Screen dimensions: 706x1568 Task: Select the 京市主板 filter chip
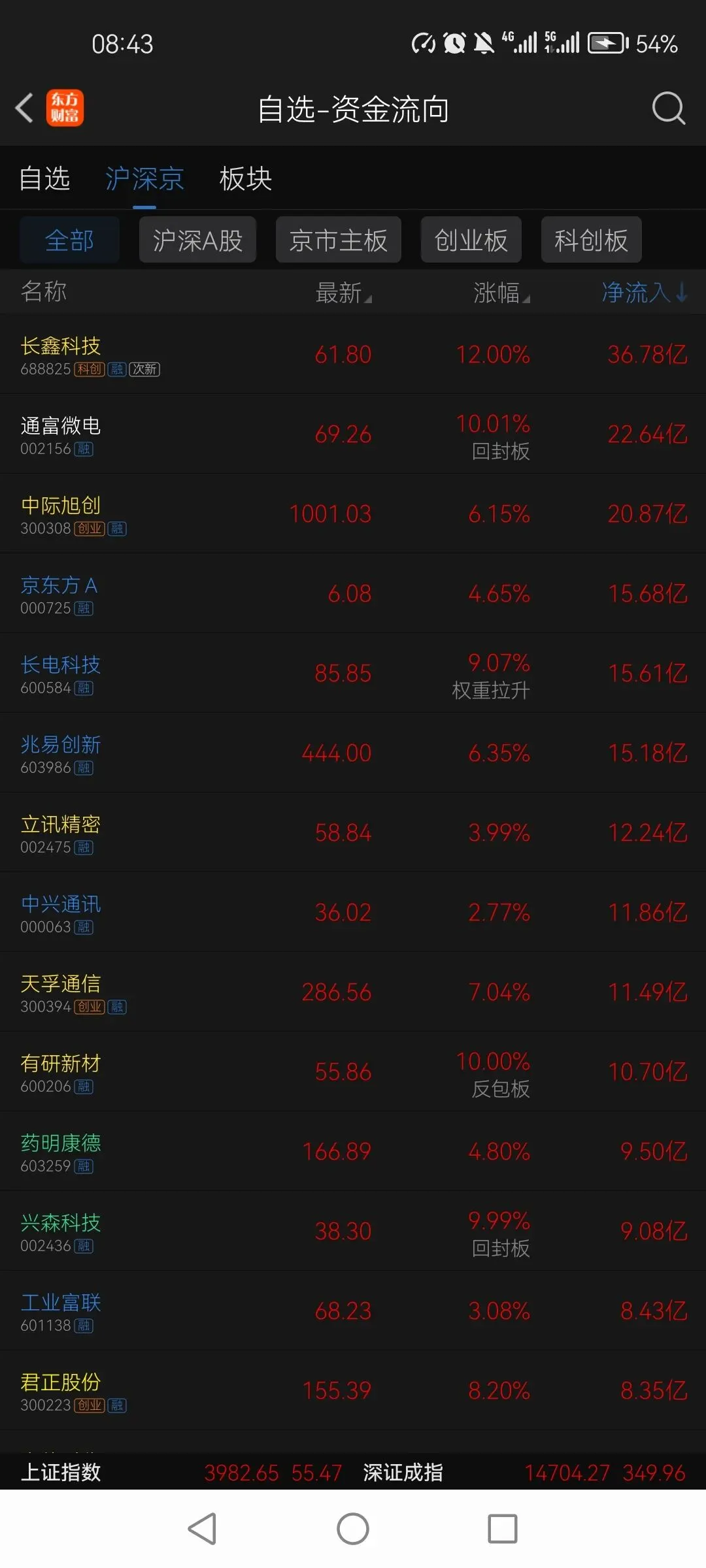[338, 240]
